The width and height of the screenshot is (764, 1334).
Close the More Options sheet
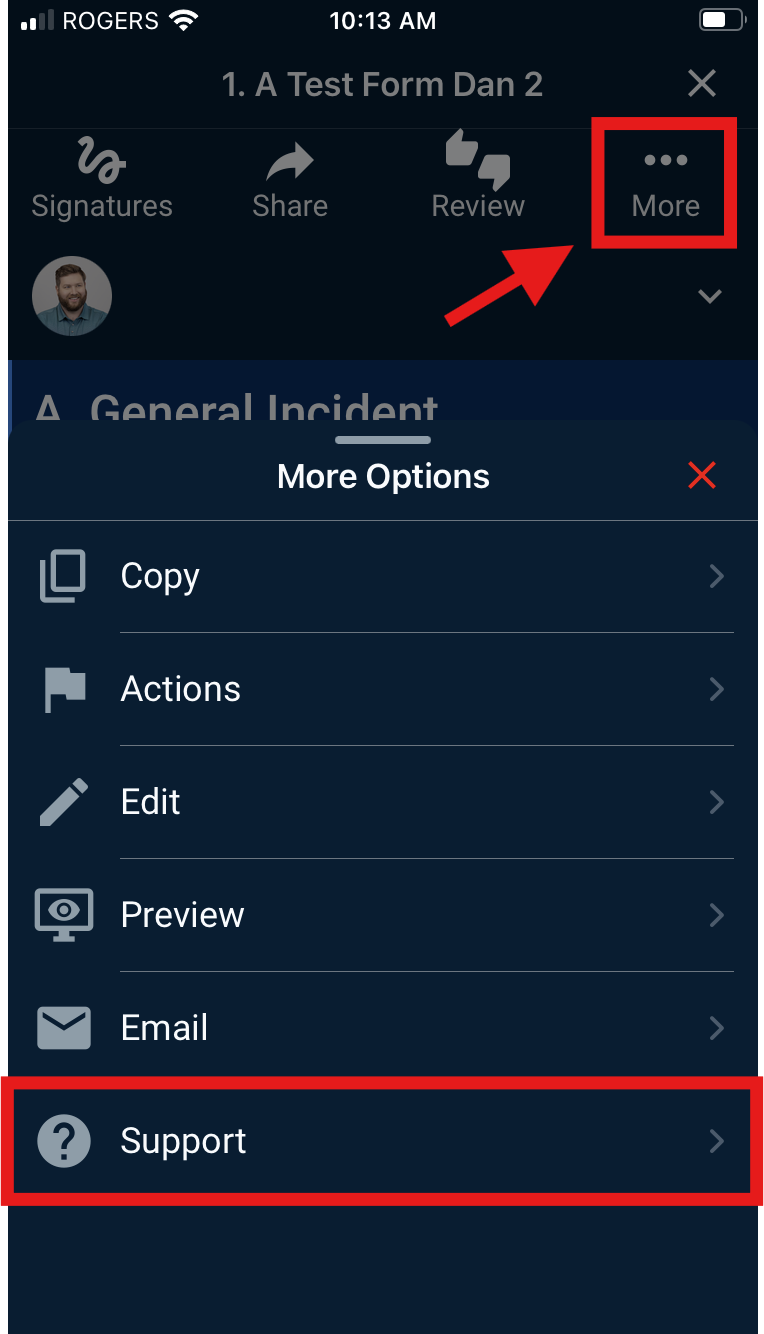click(702, 476)
